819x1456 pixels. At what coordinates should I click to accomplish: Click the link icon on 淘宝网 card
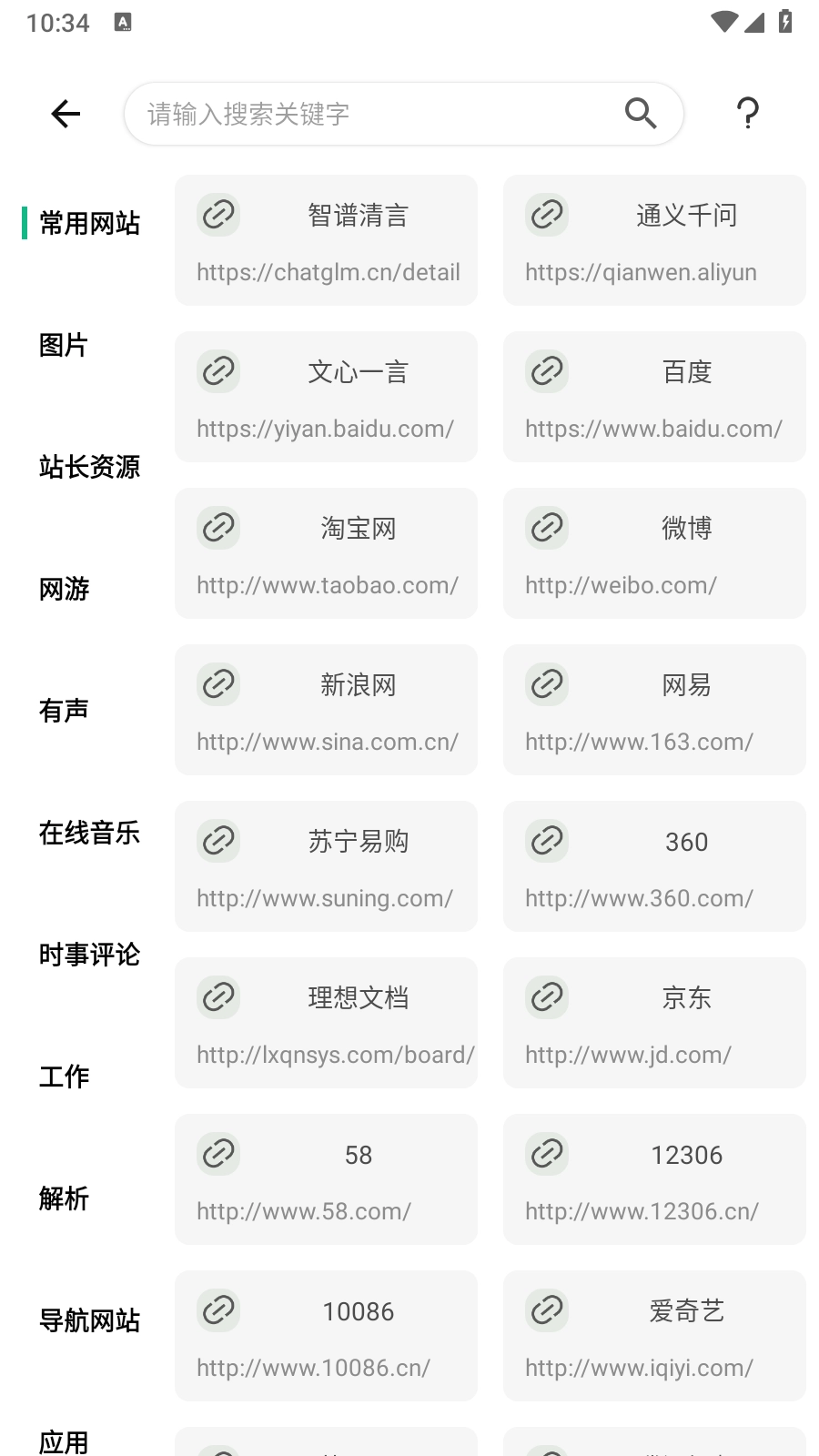(218, 528)
